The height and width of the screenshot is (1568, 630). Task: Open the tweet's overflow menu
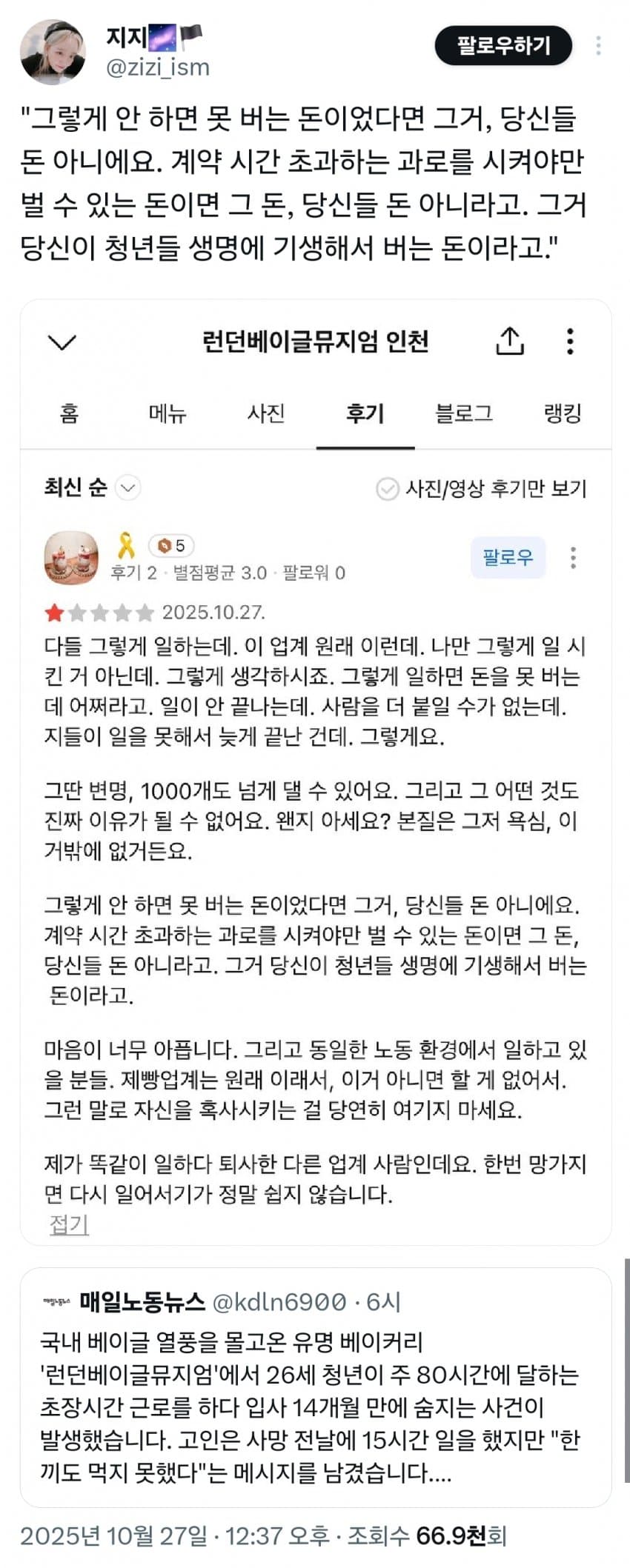click(x=598, y=46)
